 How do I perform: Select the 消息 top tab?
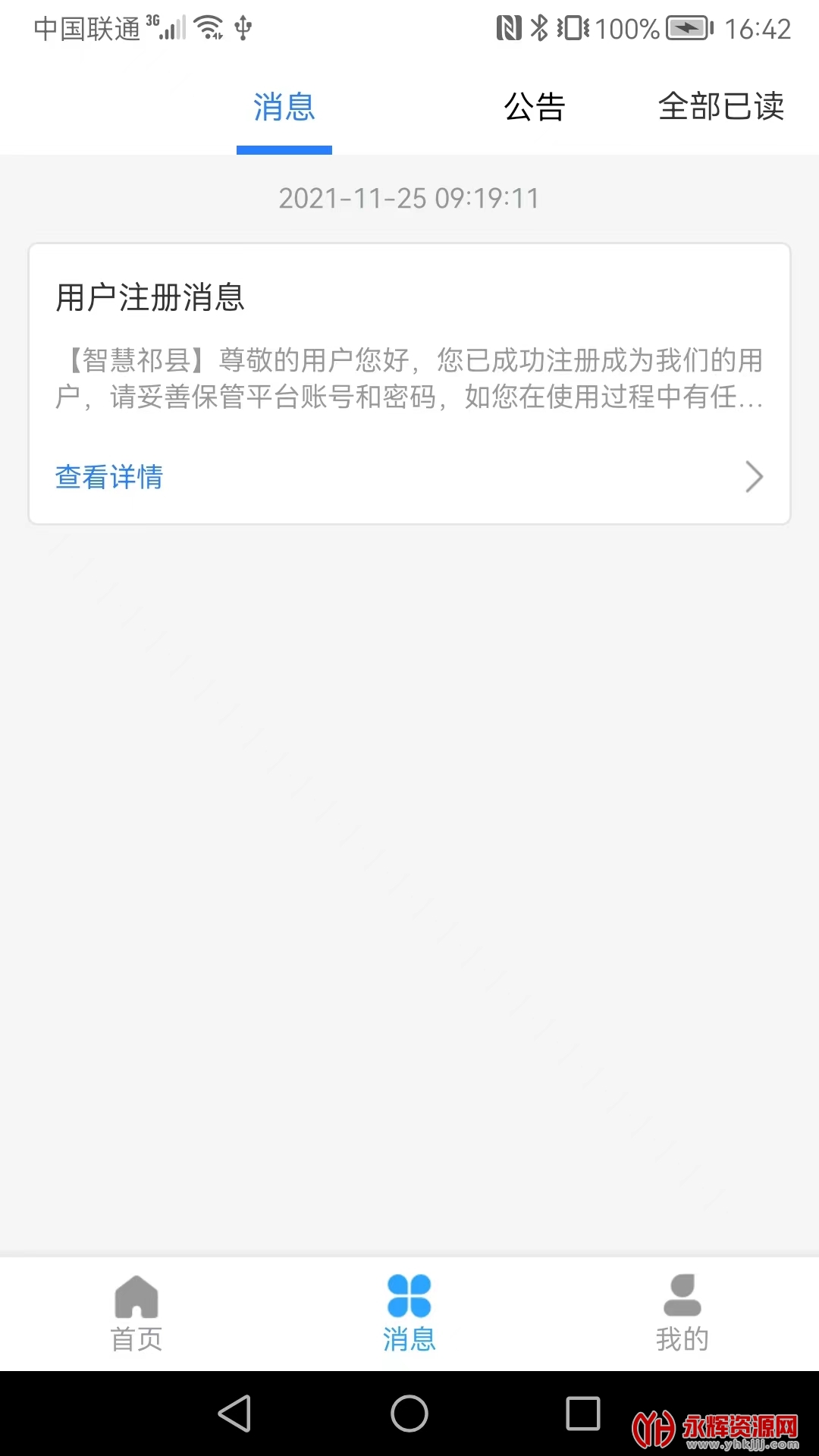point(284,107)
